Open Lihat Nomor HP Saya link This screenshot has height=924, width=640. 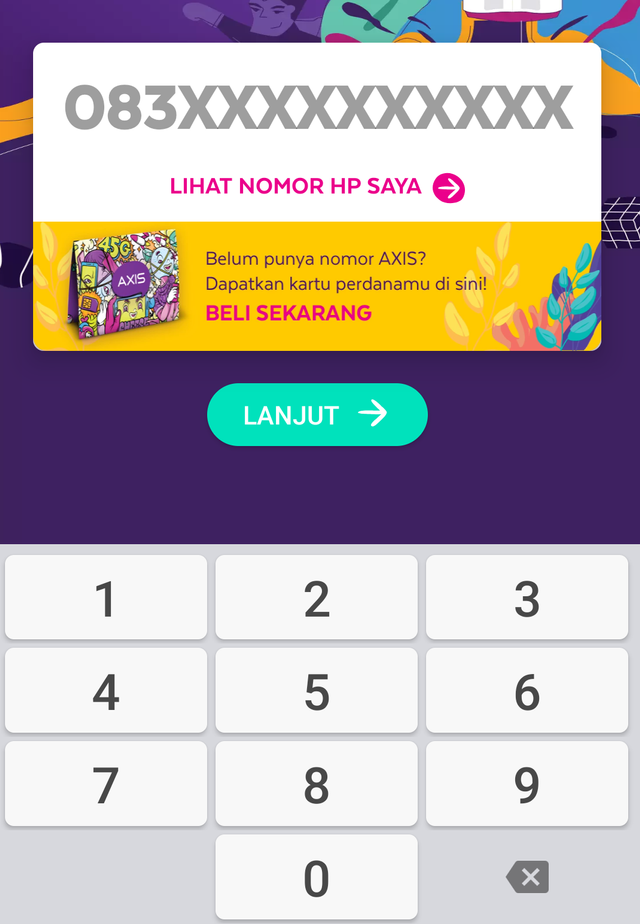(x=316, y=187)
